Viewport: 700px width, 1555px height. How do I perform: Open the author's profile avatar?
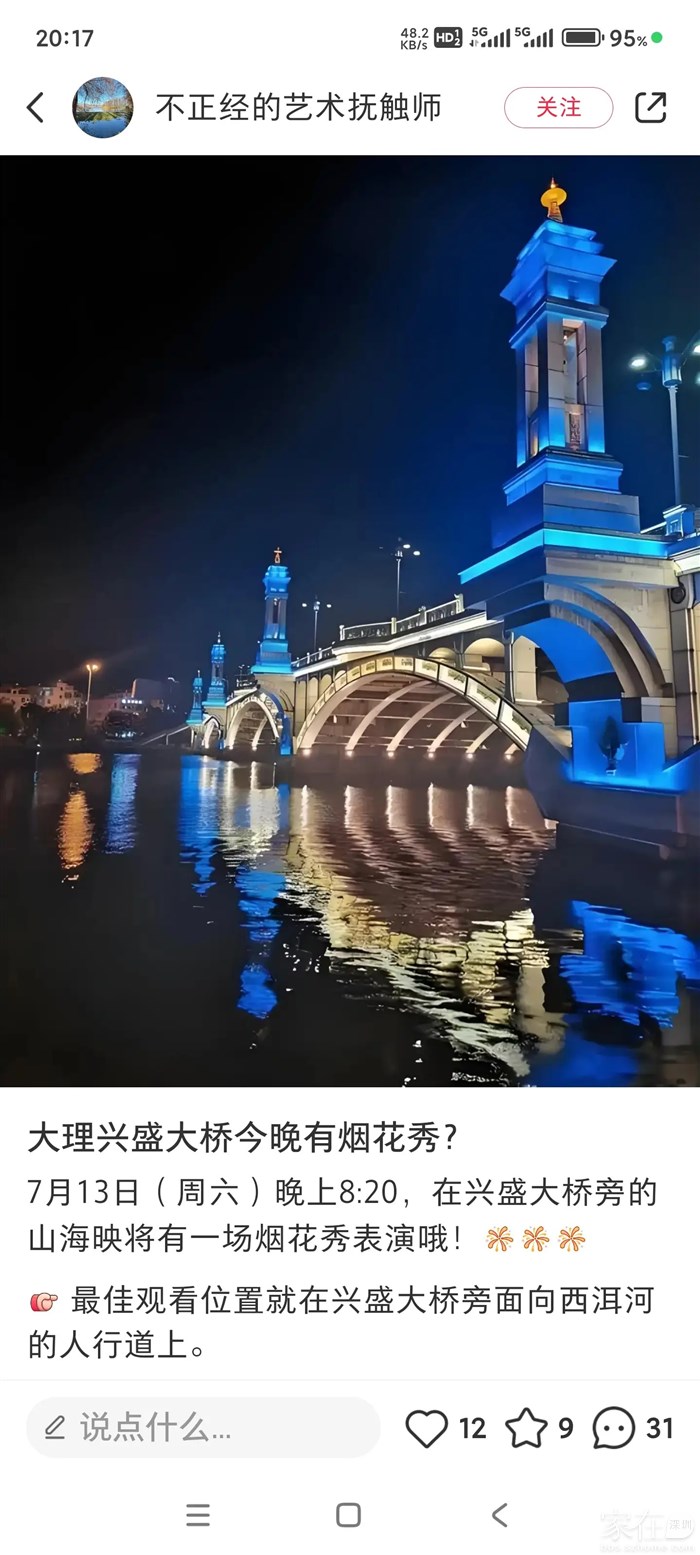103,108
